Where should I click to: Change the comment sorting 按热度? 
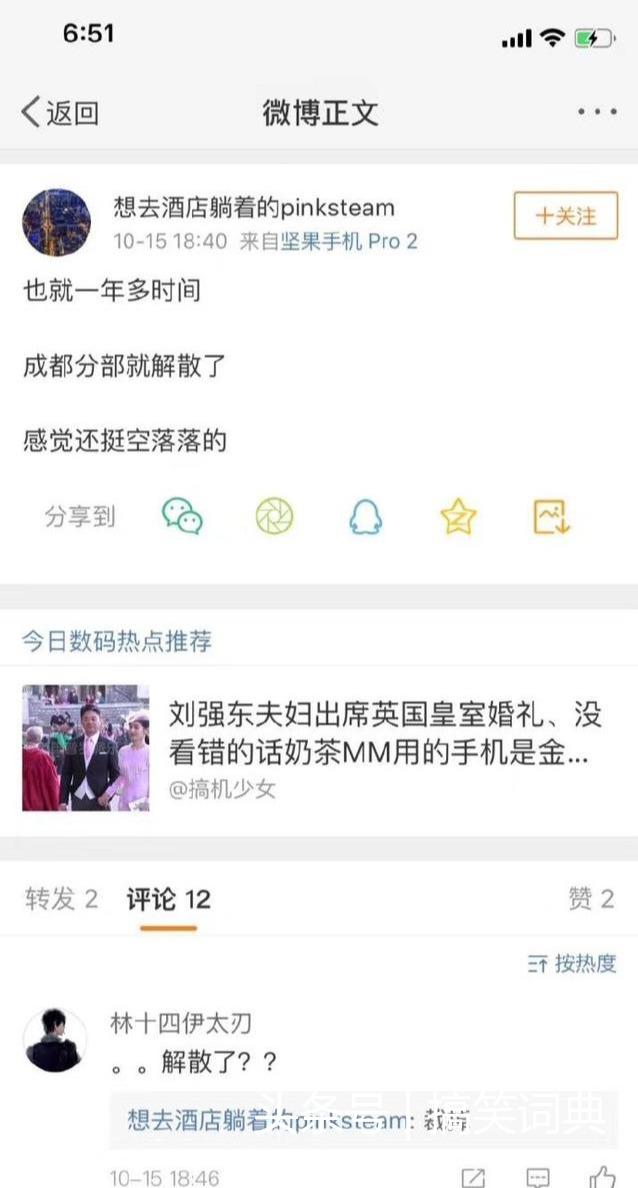coord(573,964)
